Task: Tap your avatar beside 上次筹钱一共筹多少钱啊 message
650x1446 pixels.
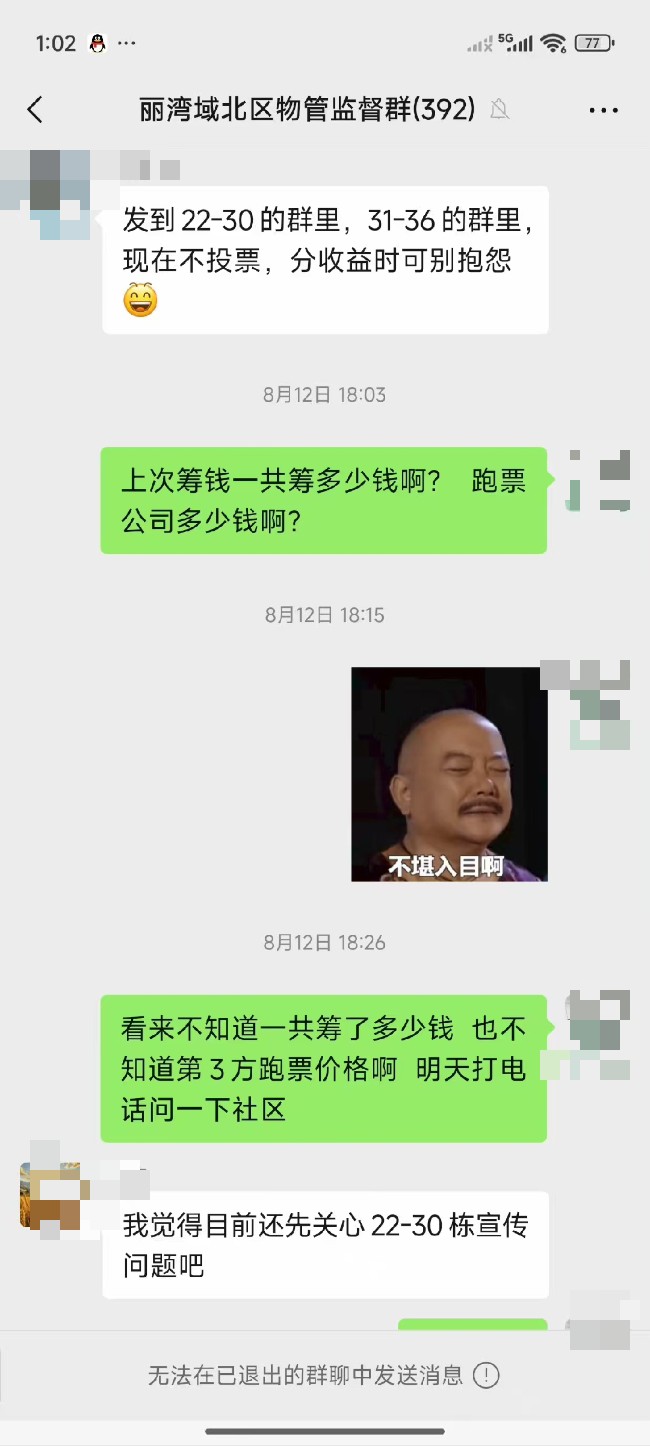Action: [600, 481]
